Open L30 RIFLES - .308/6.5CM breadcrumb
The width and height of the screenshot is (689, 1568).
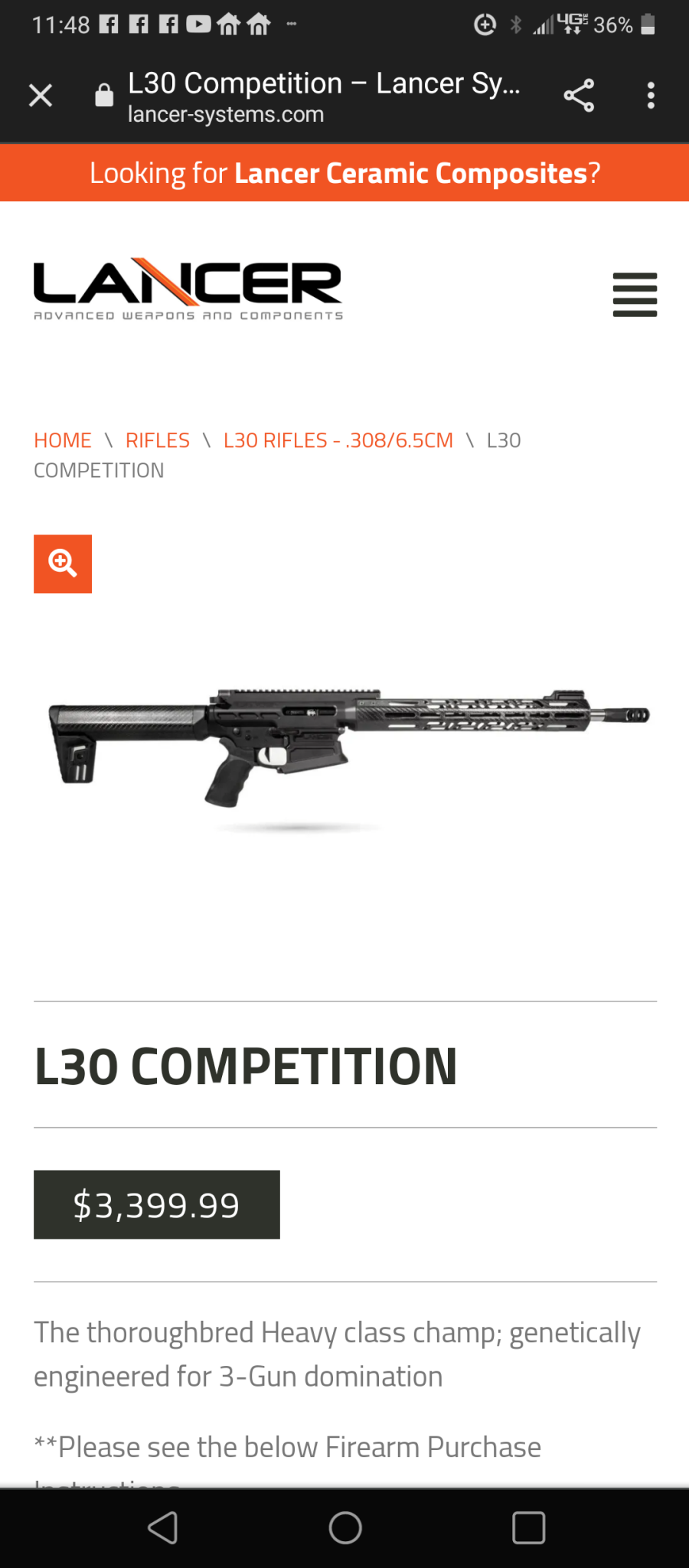coord(338,440)
